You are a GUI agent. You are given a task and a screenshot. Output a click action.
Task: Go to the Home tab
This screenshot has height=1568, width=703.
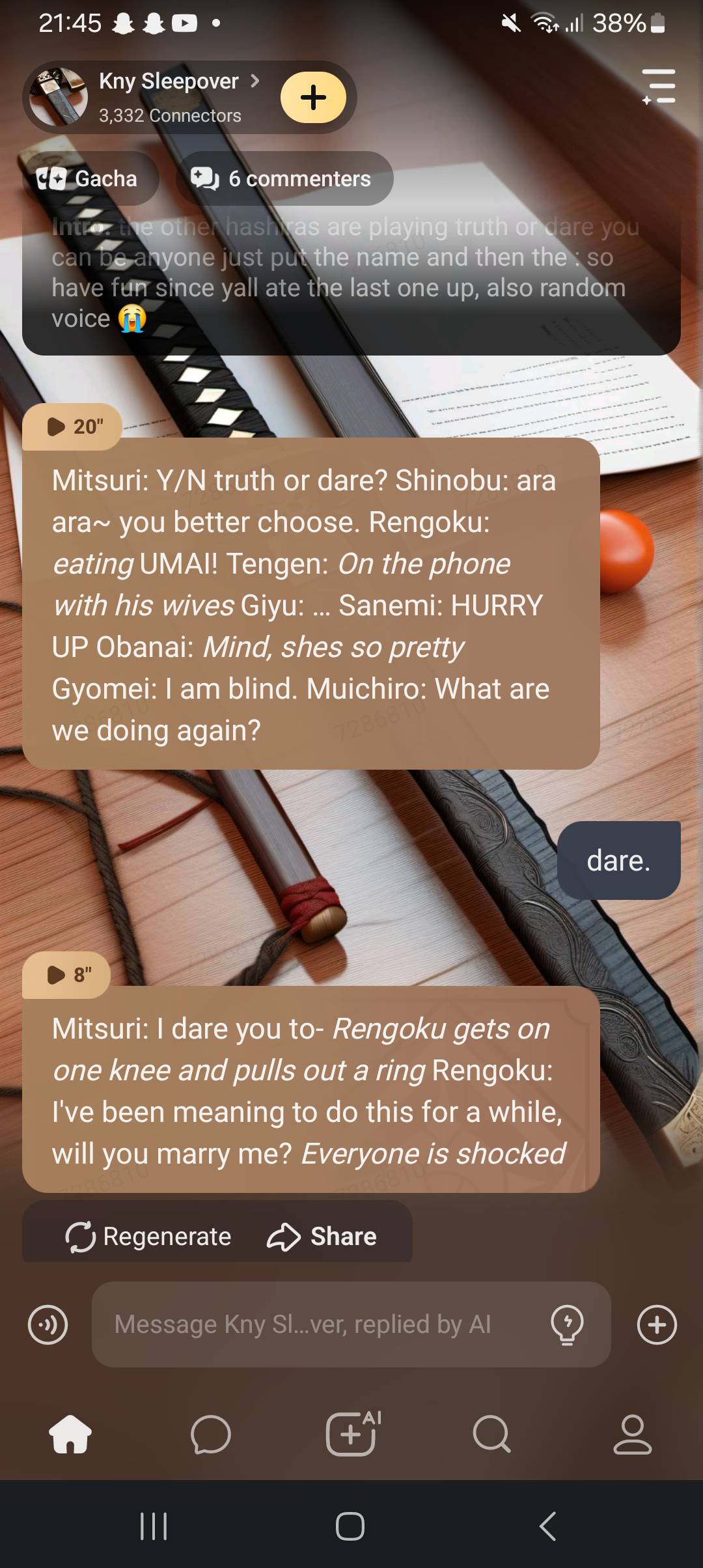70,1434
